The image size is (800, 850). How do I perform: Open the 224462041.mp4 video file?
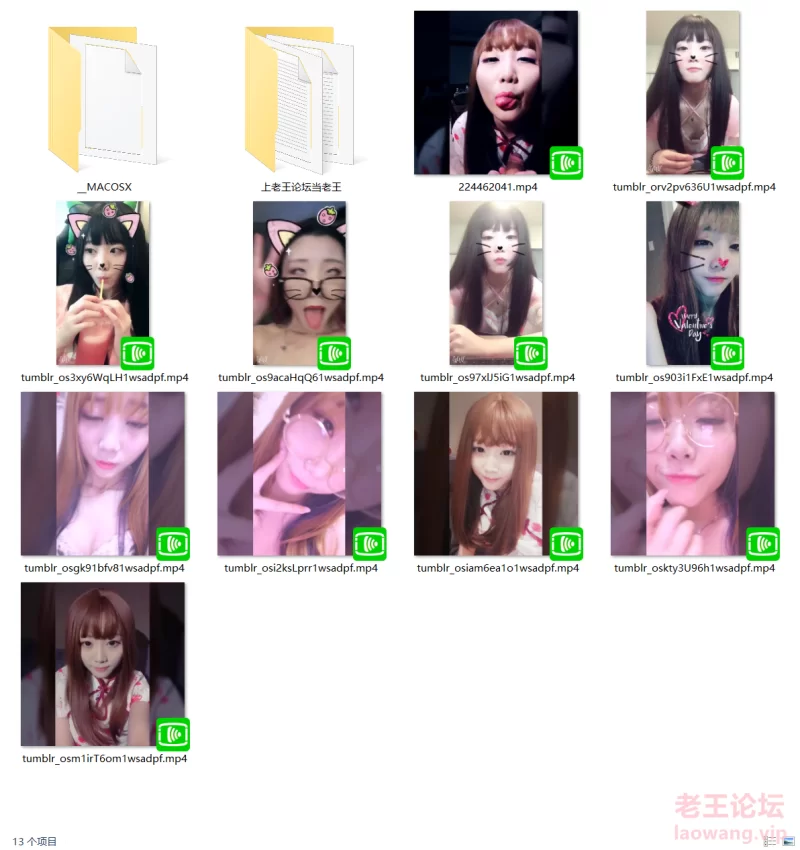(496, 93)
